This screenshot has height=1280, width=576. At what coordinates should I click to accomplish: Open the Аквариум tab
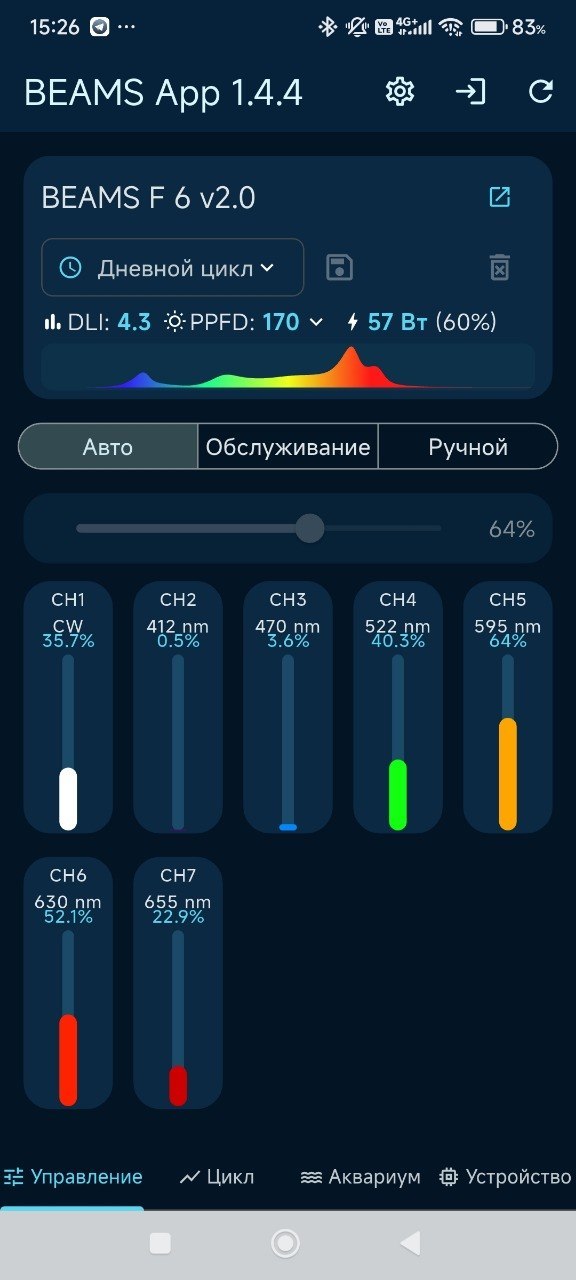pyautogui.click(x=360, y=1177)
